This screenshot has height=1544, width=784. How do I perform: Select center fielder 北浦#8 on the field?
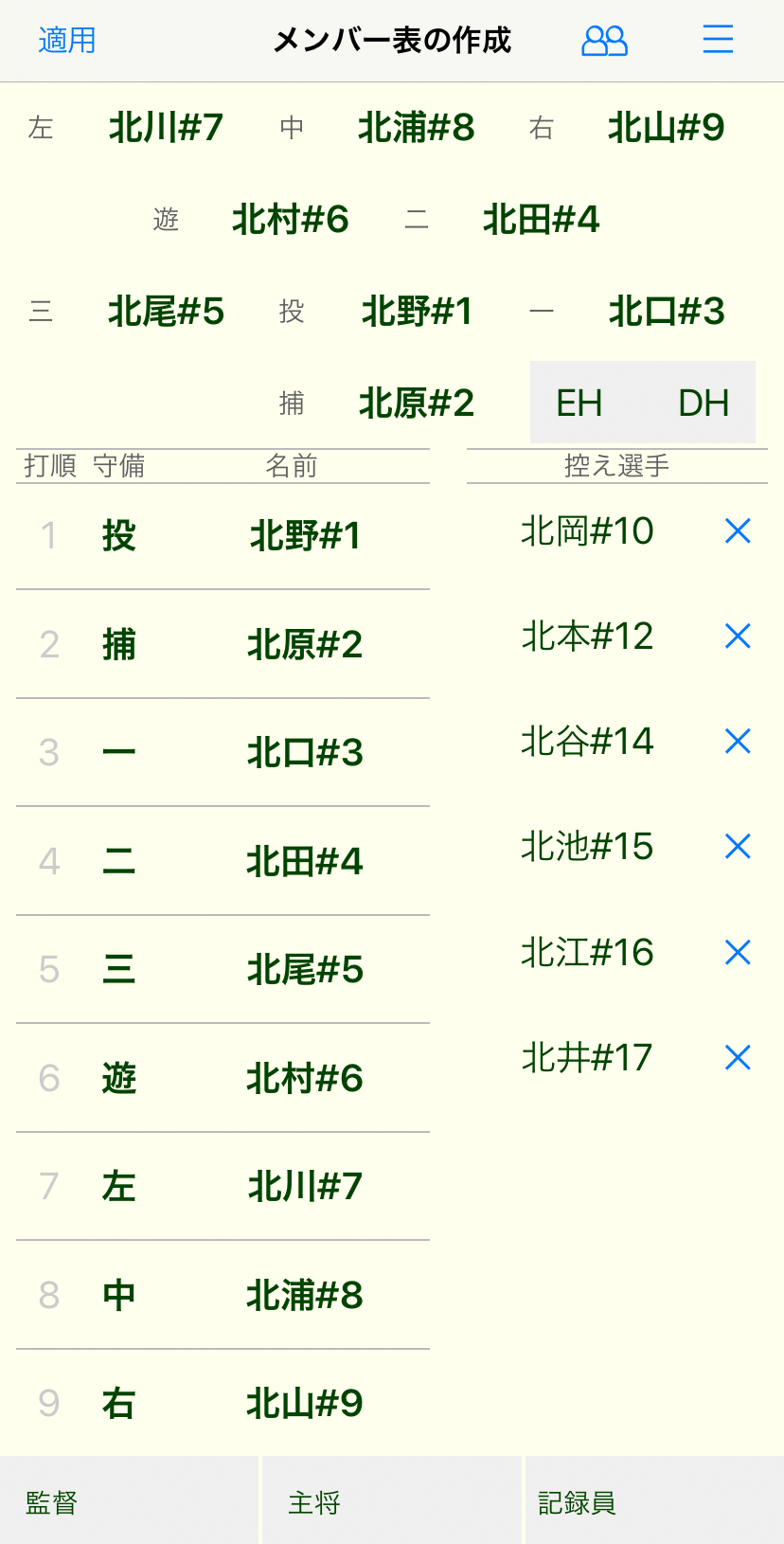coord(417,128)
